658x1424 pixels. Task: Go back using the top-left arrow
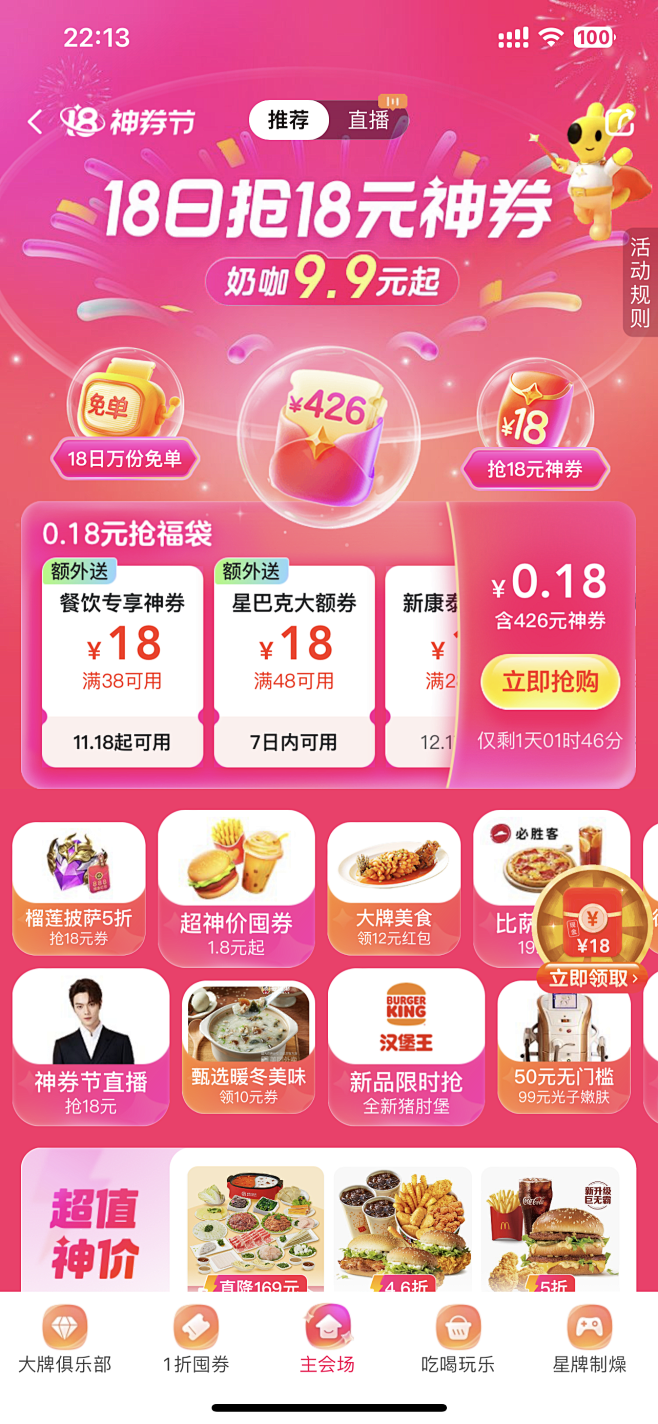click(35, 122)
